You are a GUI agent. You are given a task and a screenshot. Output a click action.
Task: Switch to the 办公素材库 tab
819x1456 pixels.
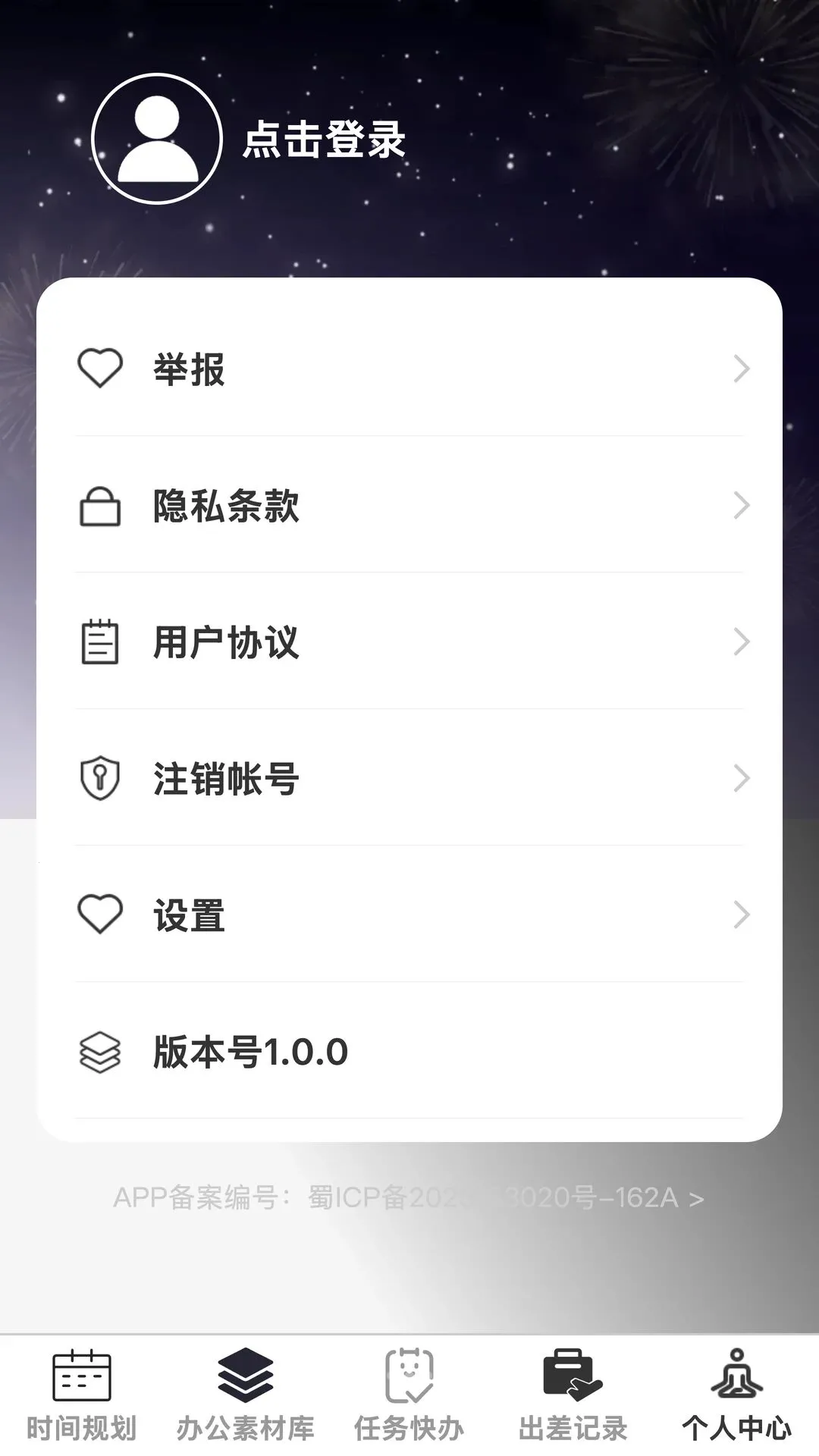coord(246,1396)
